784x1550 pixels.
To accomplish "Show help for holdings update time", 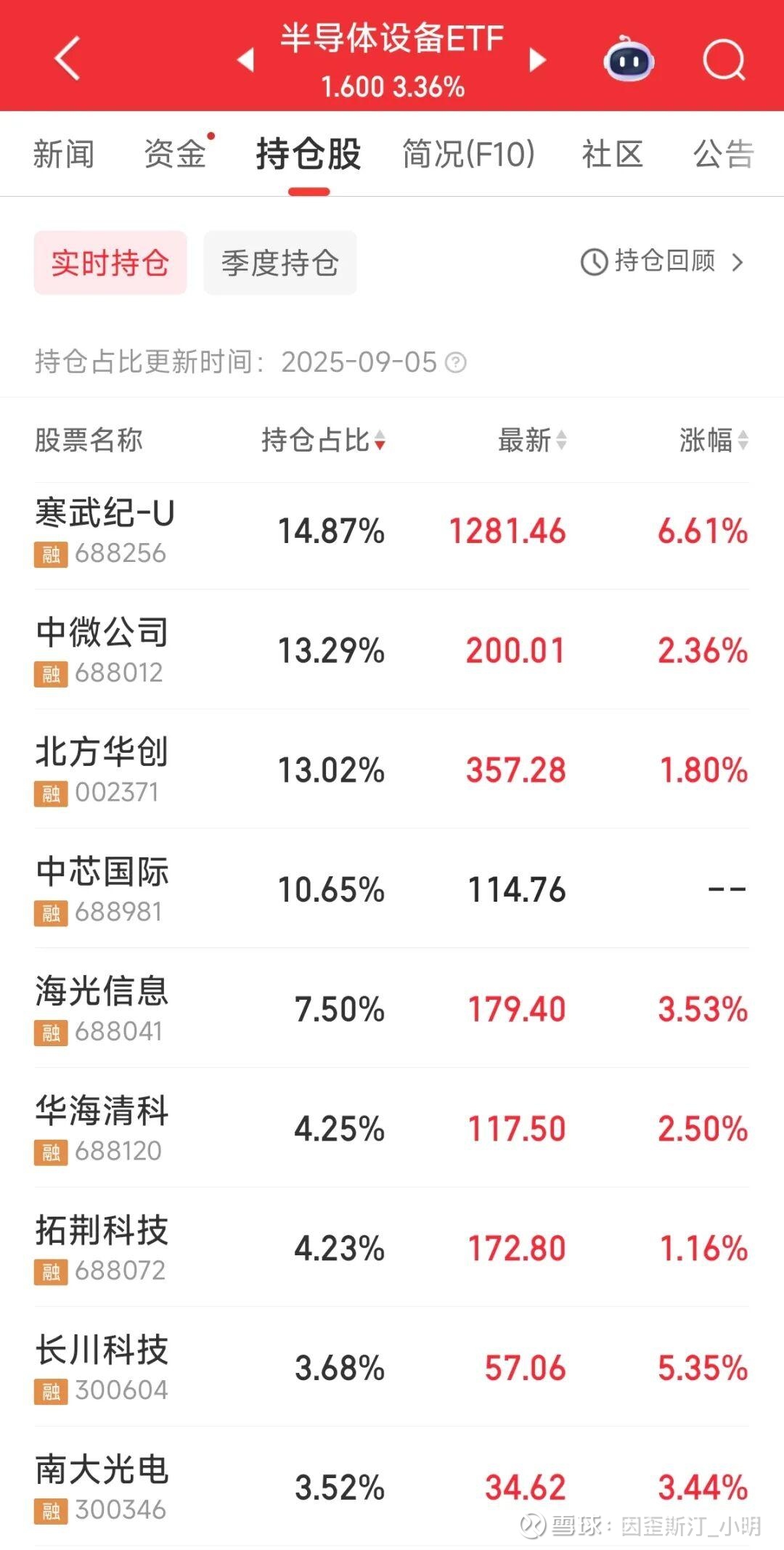I will (x=455, y=362).
